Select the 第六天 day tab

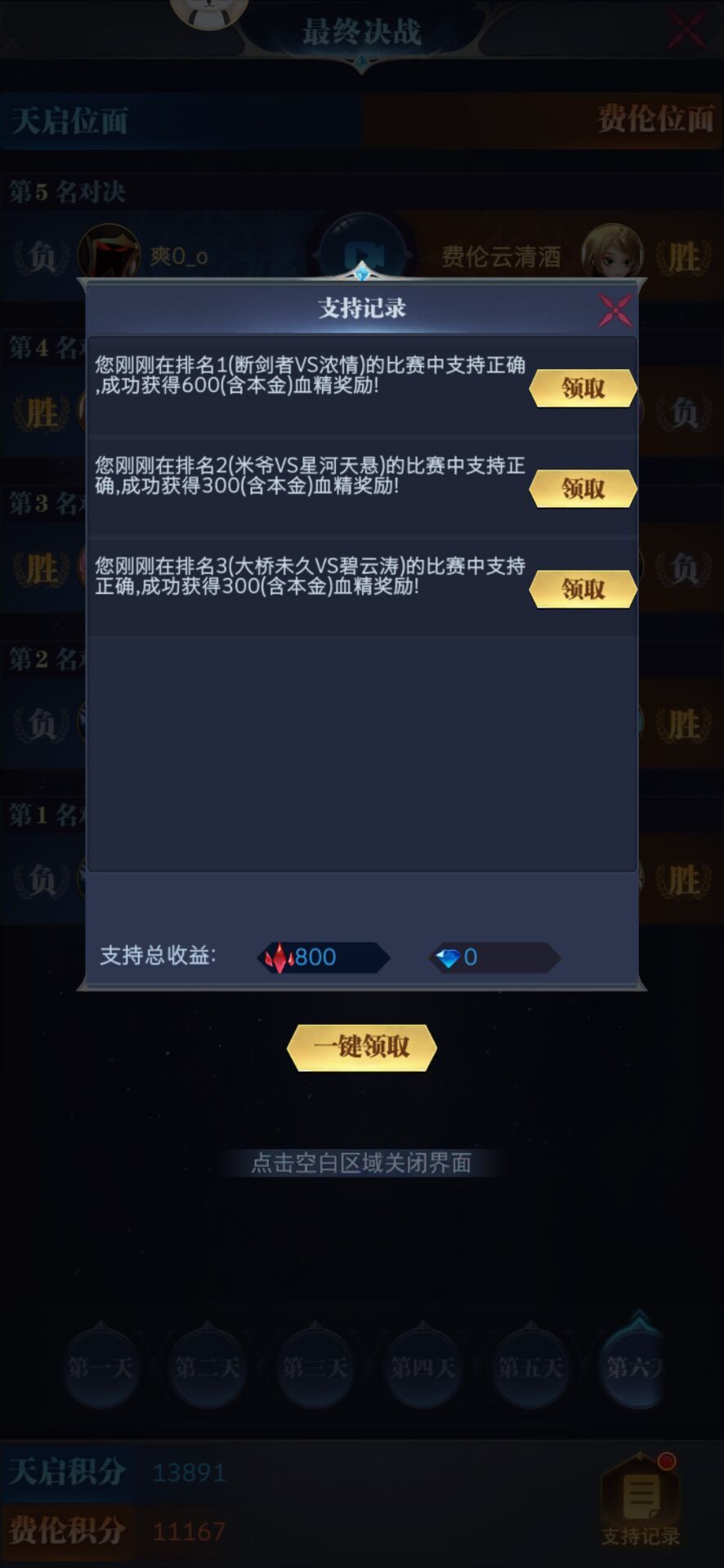click(633, 1368)
